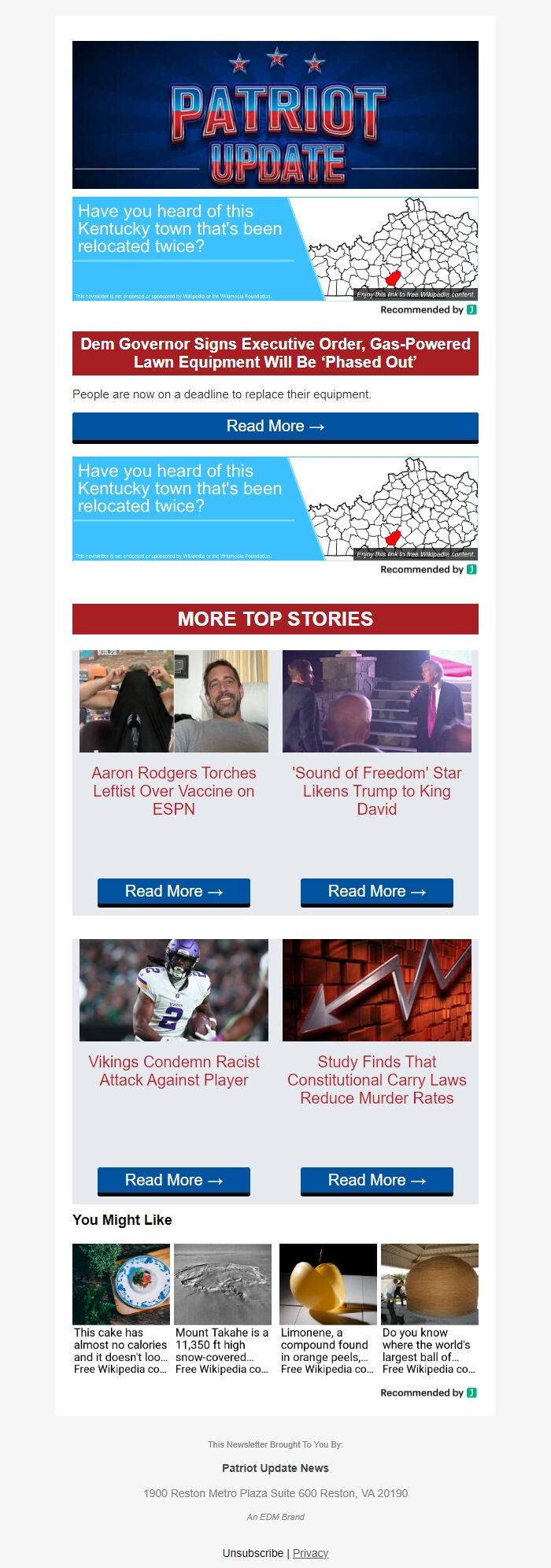Open the Constitutional Carry Laws study headline
The height and width of the screenshot is (1568, 551).
tap(376, 1079)
